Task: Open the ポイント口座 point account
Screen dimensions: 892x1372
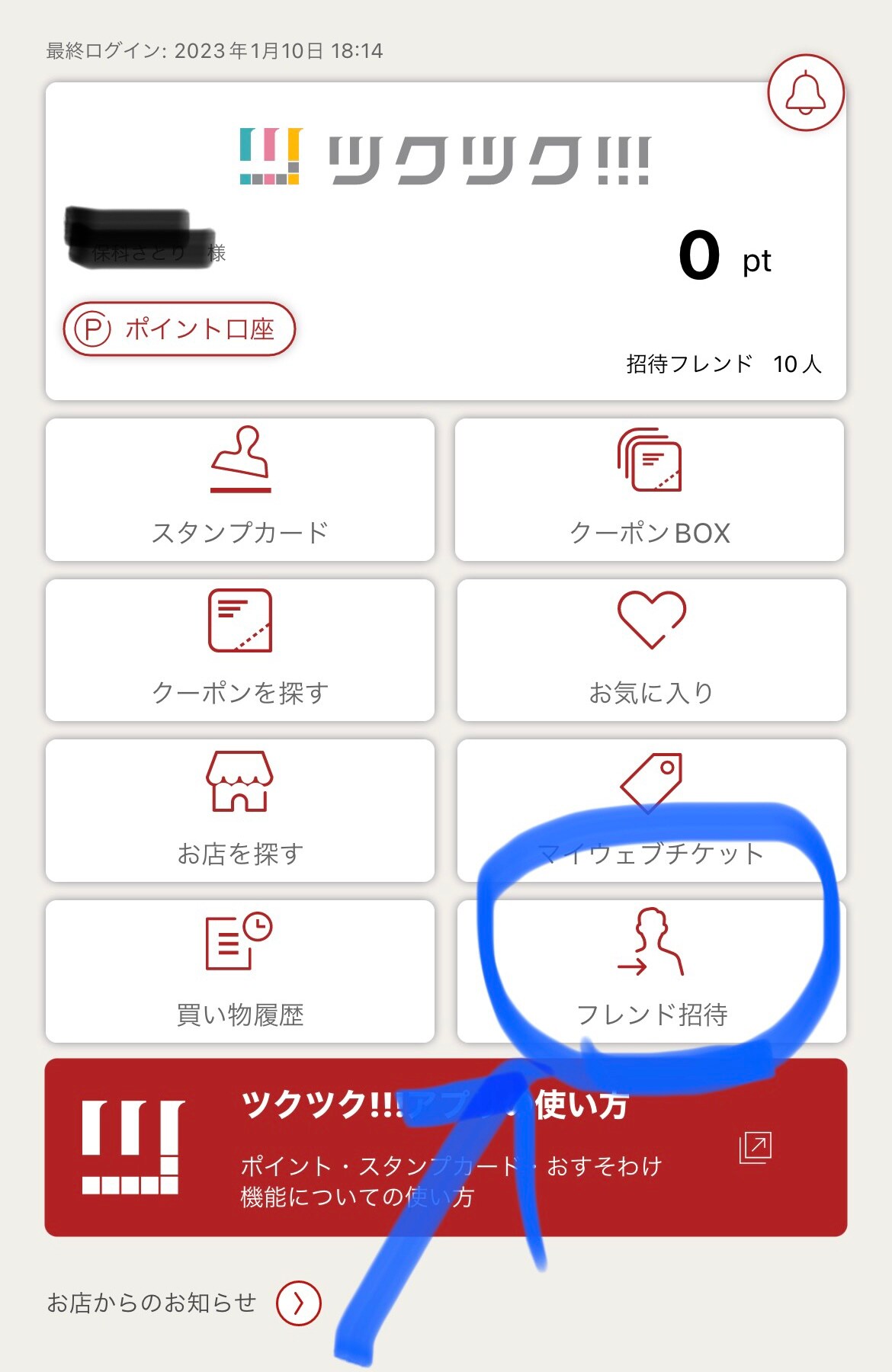Action: point(179,329)
